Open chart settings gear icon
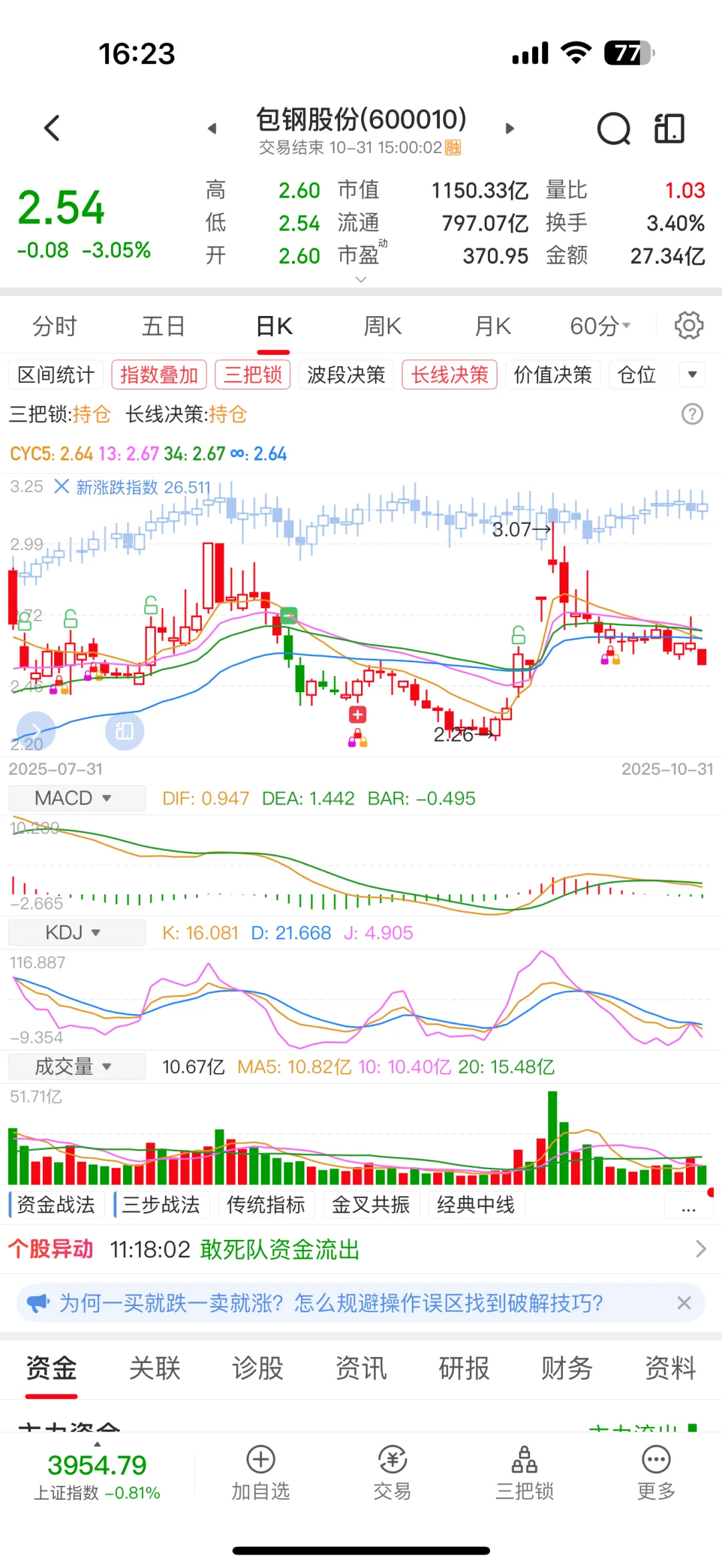The width and height of the screenshot is (722, 1568). (689, 326)
